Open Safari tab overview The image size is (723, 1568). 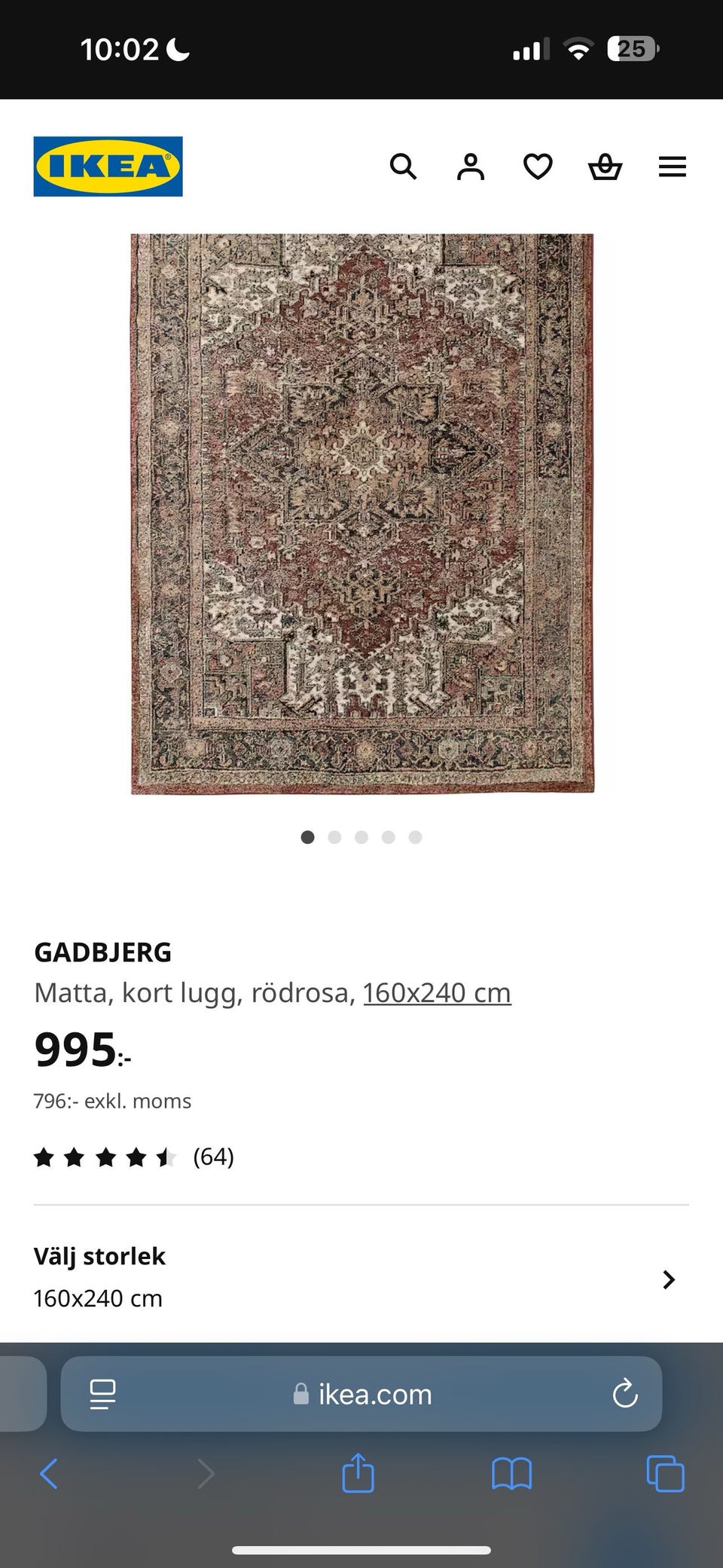(664, 1475)
